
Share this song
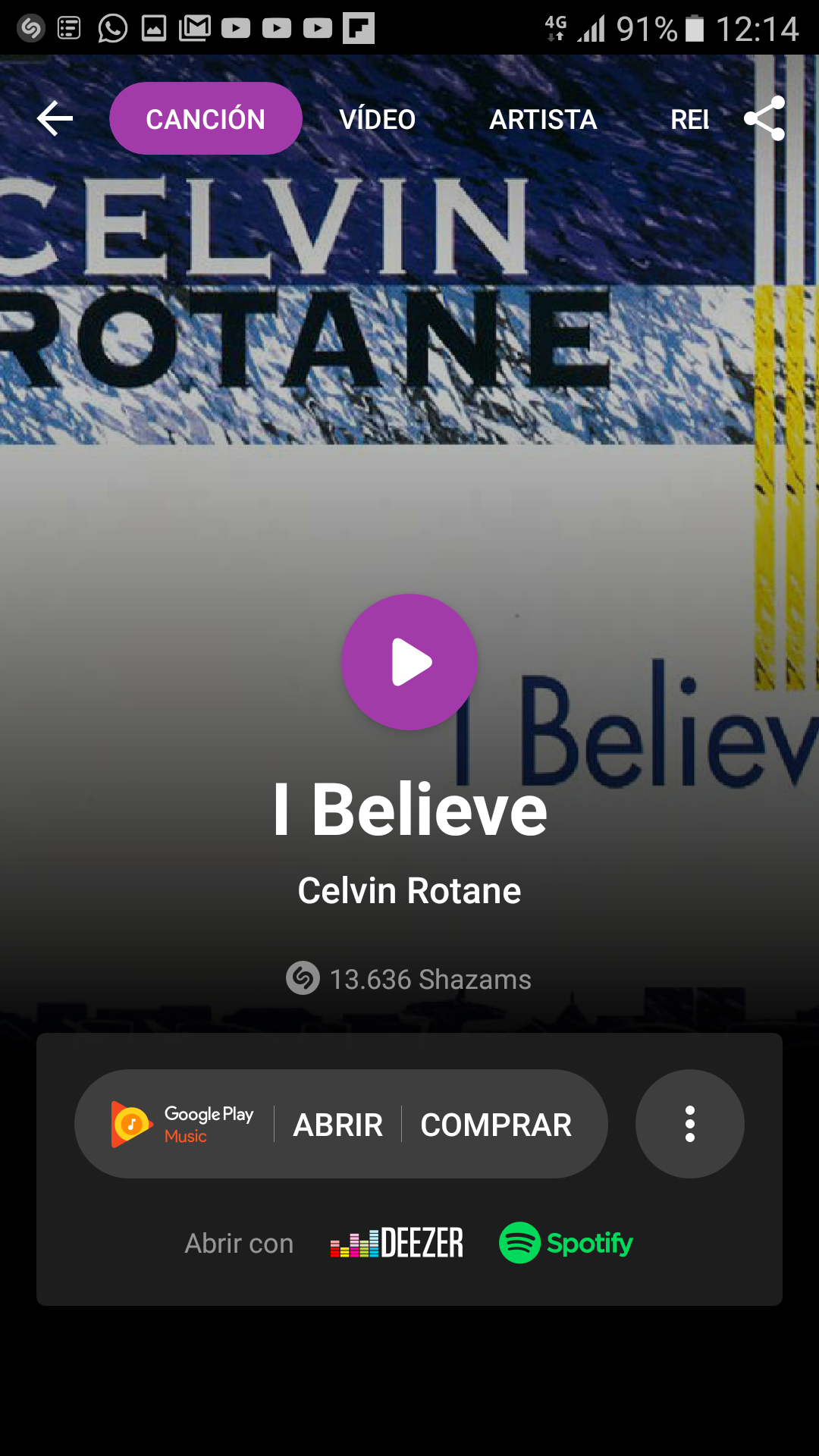pyautogui.click(x=764, y=118)
